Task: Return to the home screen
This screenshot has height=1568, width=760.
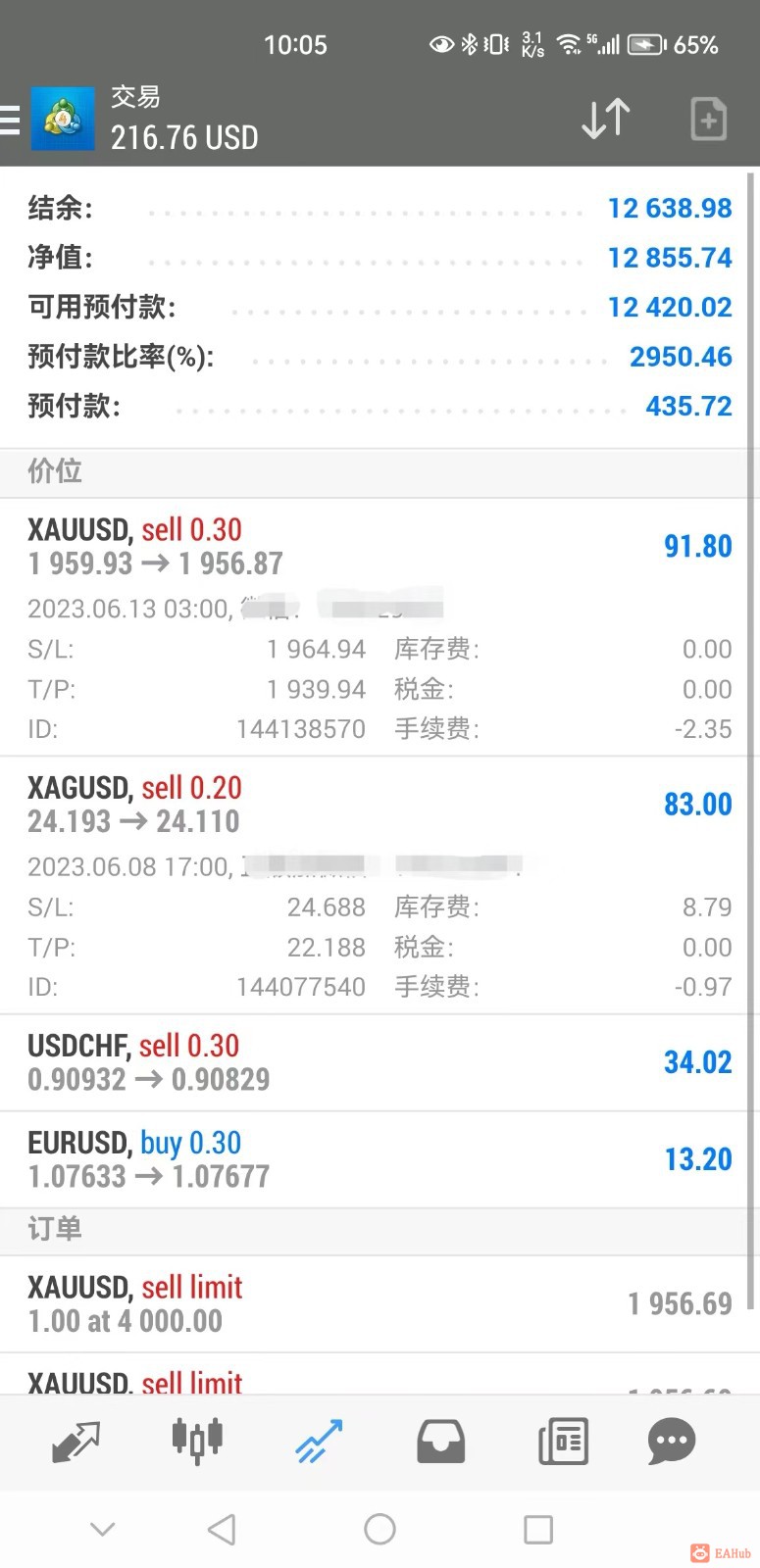Action: [380, 1530]
